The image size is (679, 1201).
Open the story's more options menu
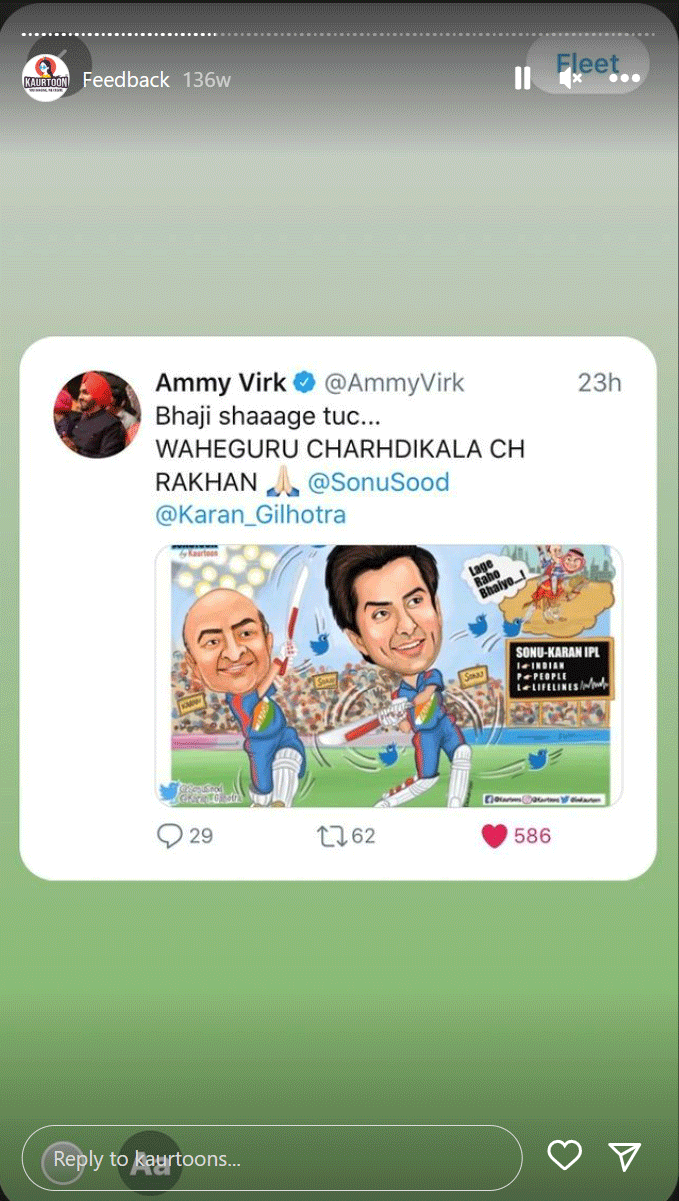624,79
